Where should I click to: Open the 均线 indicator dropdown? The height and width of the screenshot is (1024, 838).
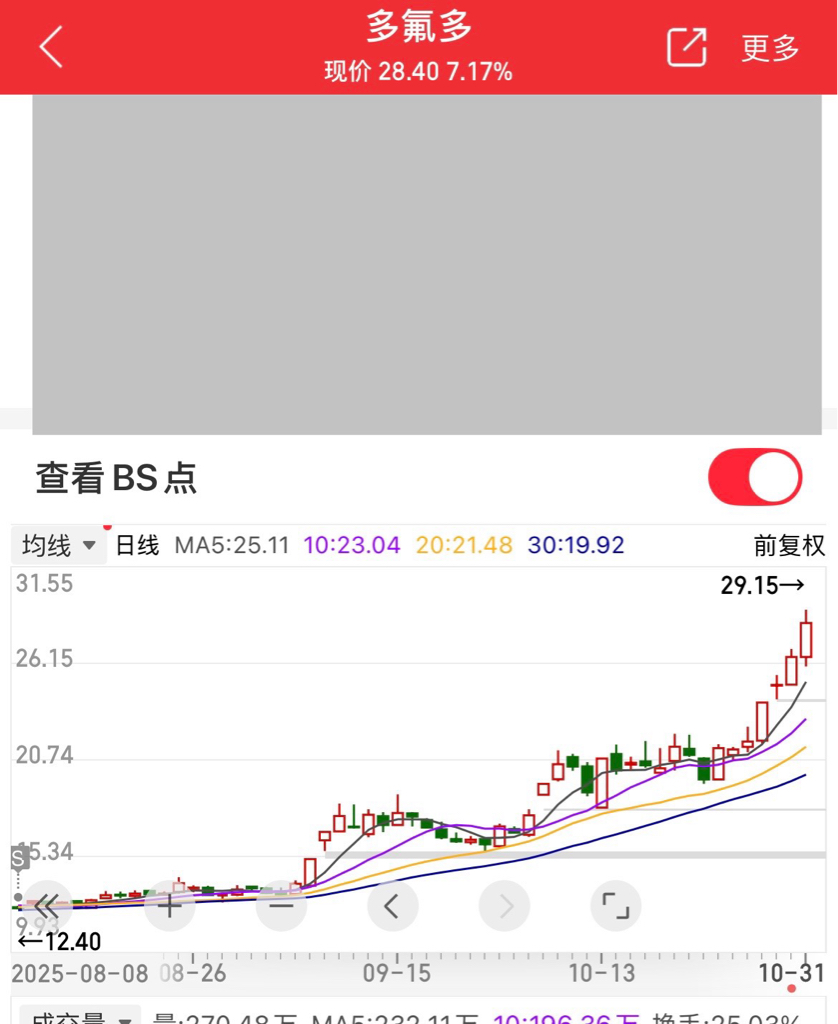(59, 545)
